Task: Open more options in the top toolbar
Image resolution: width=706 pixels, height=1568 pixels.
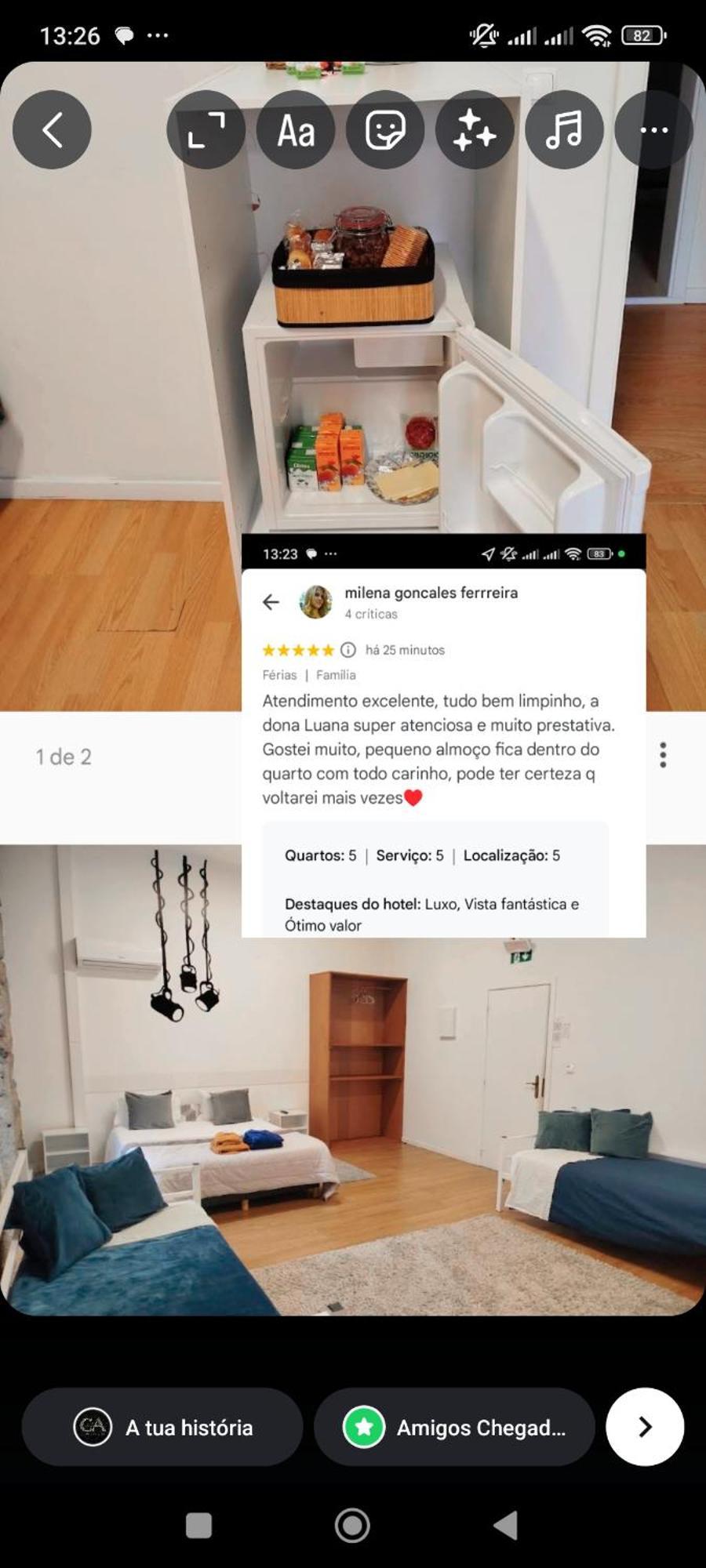Action: [x=653, y=129]
